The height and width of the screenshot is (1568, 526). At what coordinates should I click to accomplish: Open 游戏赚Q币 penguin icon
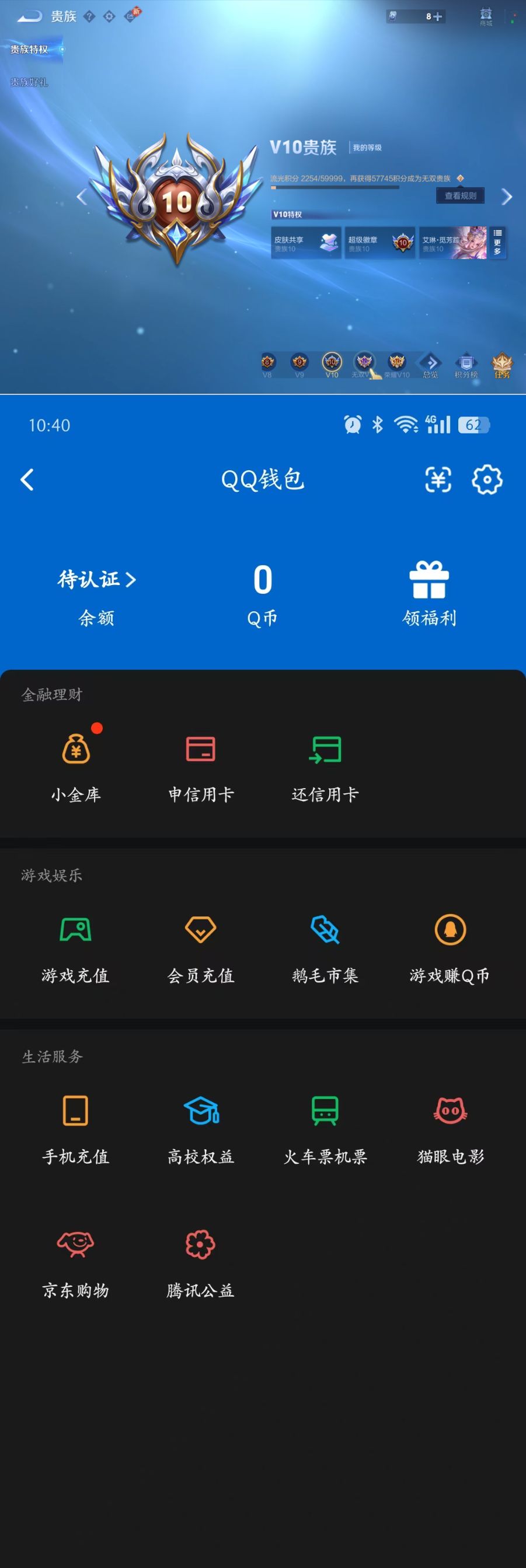click(450, 930)
